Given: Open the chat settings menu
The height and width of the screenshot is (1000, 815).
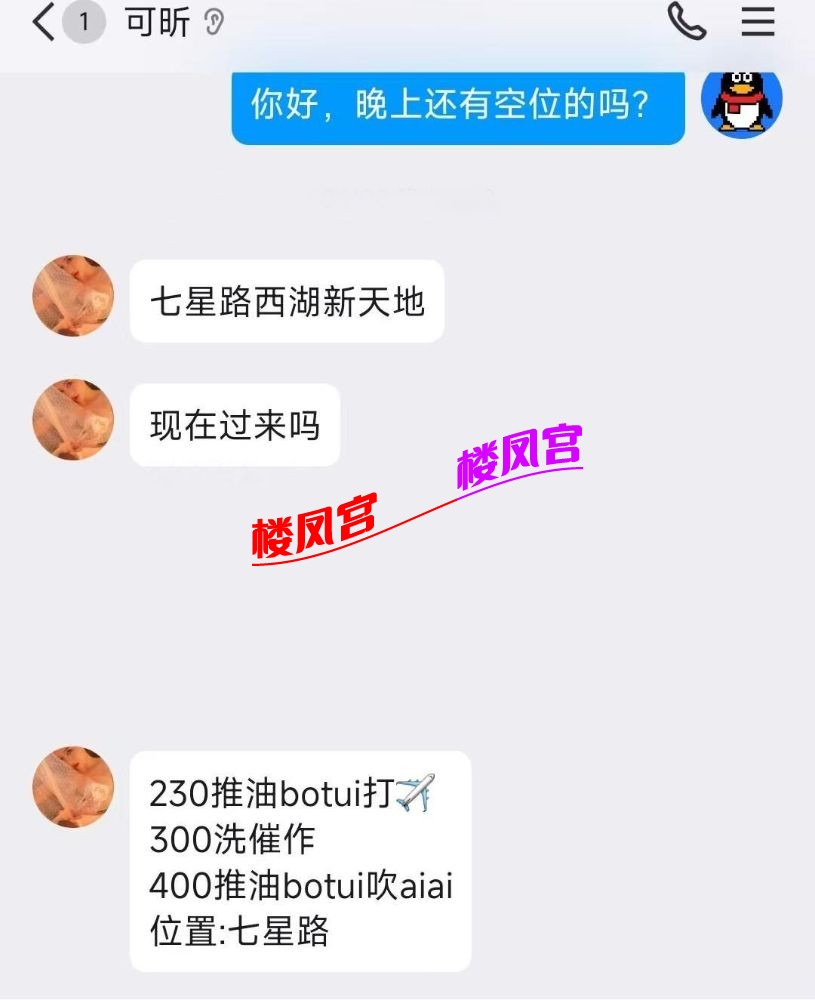Looking at the screenshot, I should point(758,21).
